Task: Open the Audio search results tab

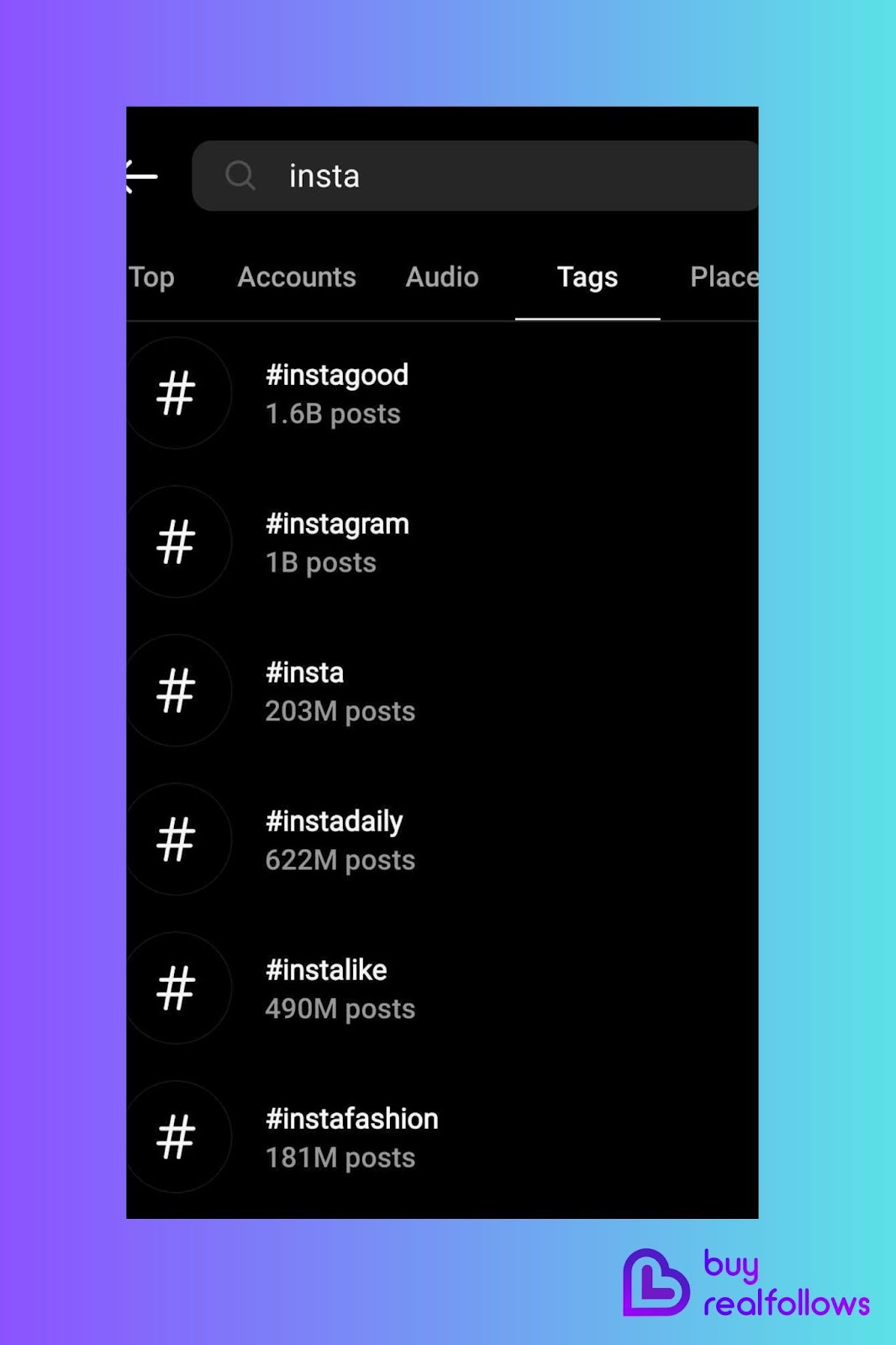Action: pyautogui.click(x=441, y=277)
